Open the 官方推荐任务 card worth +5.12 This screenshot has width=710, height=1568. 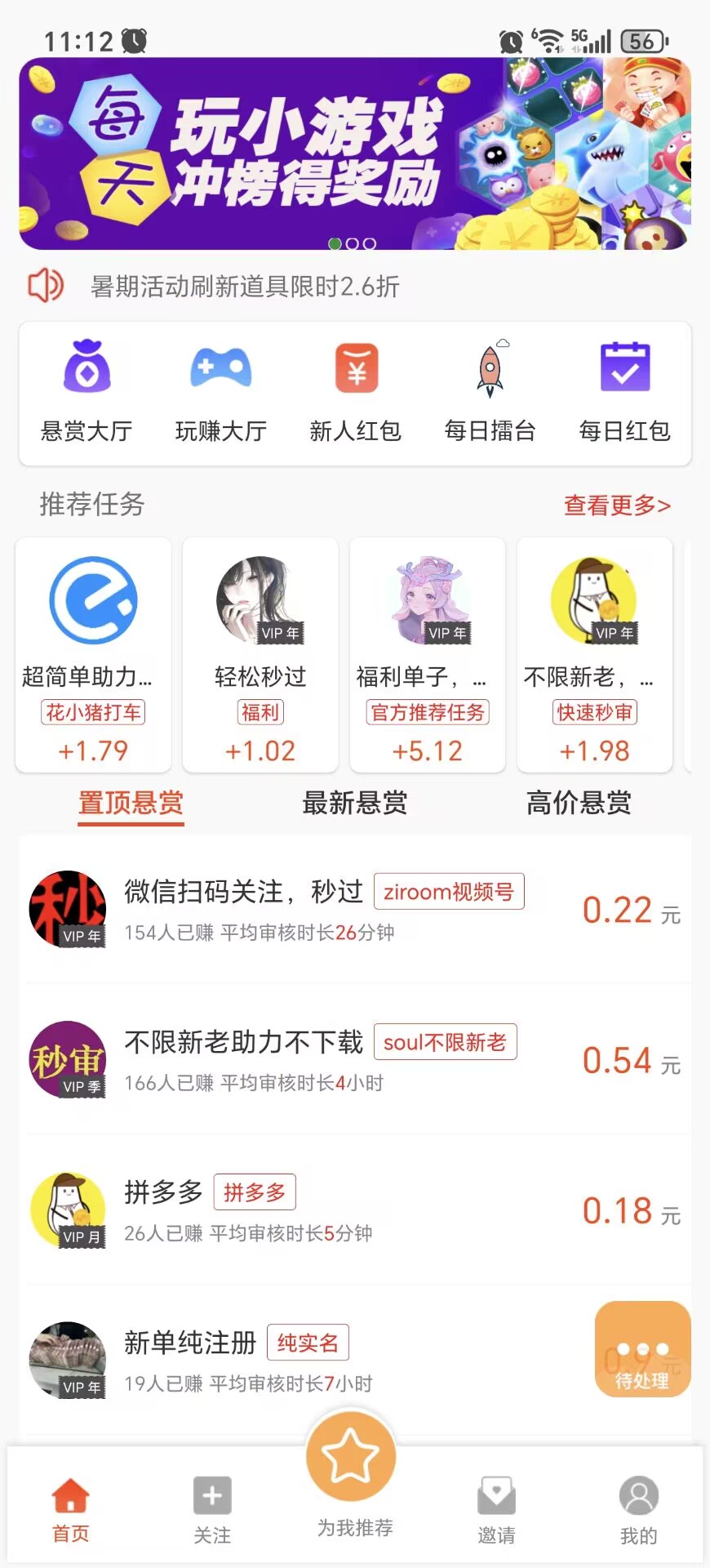pos(428,654)
